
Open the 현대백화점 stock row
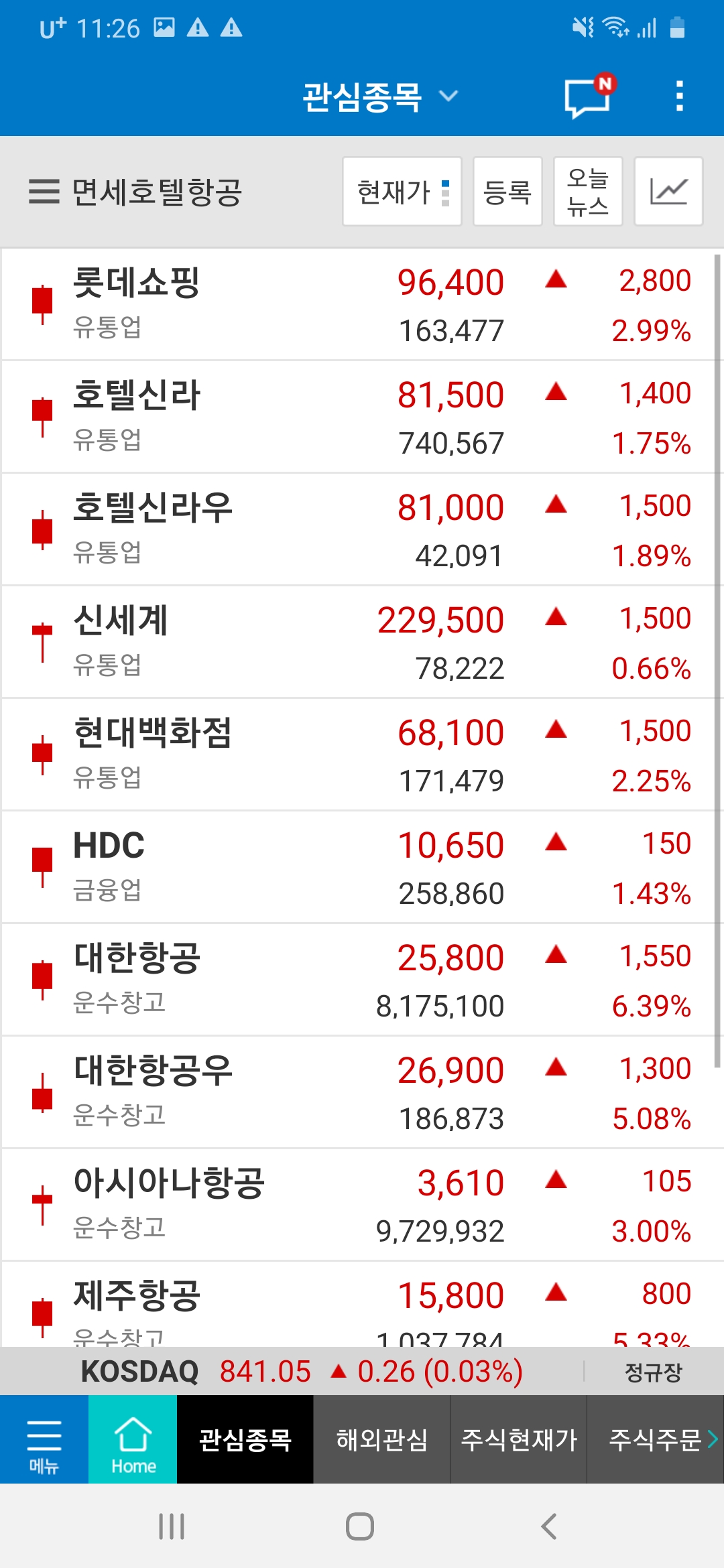click(x=362, y=755)
